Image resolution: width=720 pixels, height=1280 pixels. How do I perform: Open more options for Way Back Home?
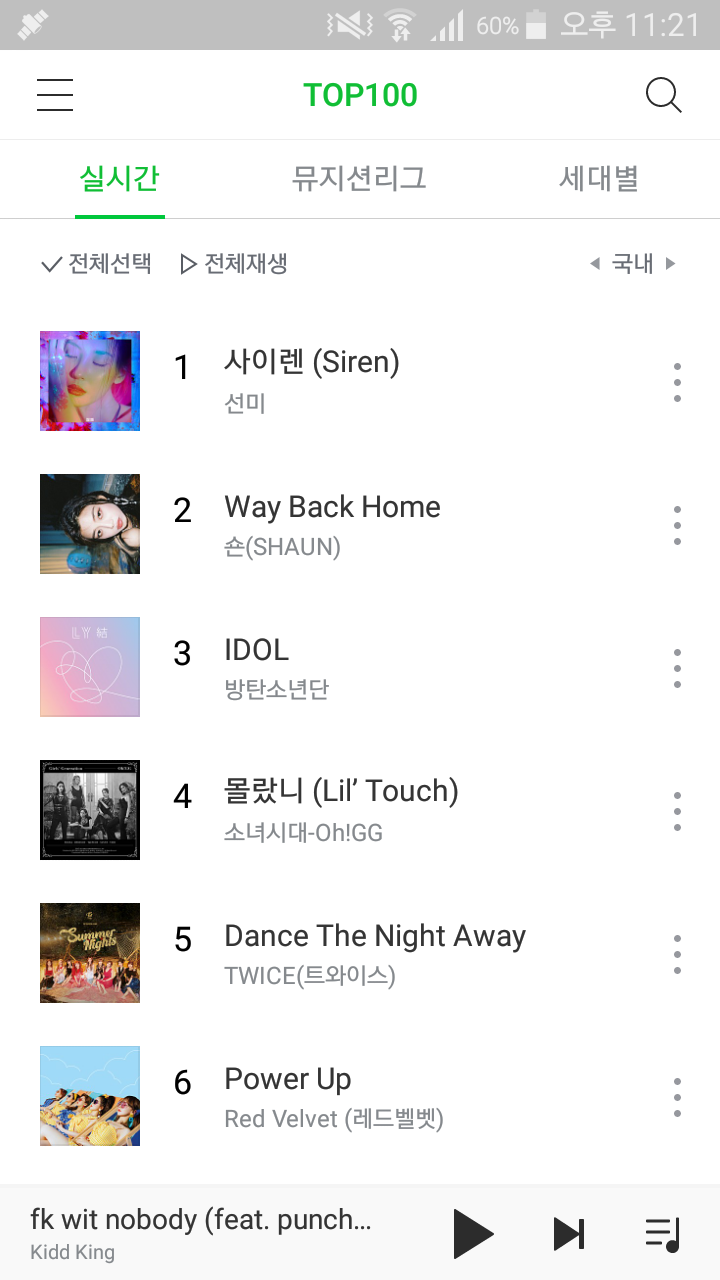point(677,525)
